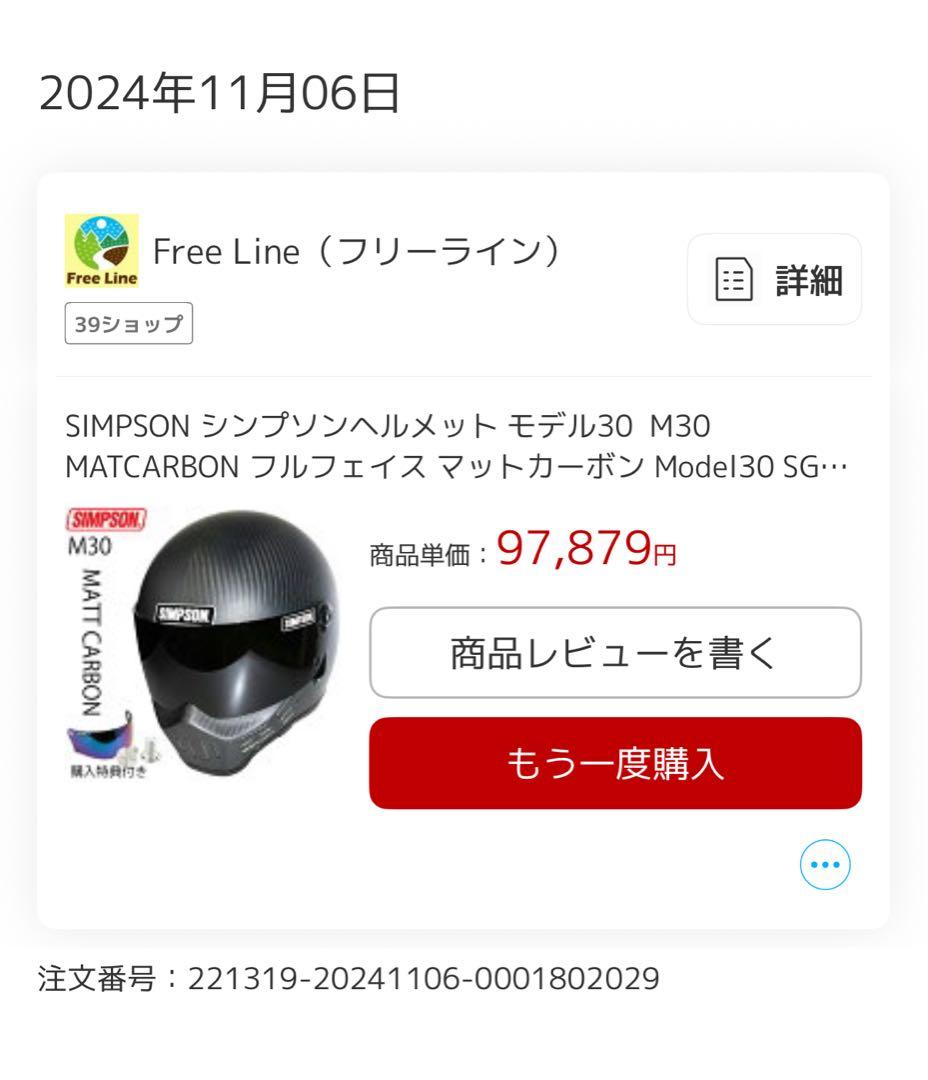Click the 商品レビューを書く button
The width and height of the screenshot is (928, 1080).
(615, 650)
